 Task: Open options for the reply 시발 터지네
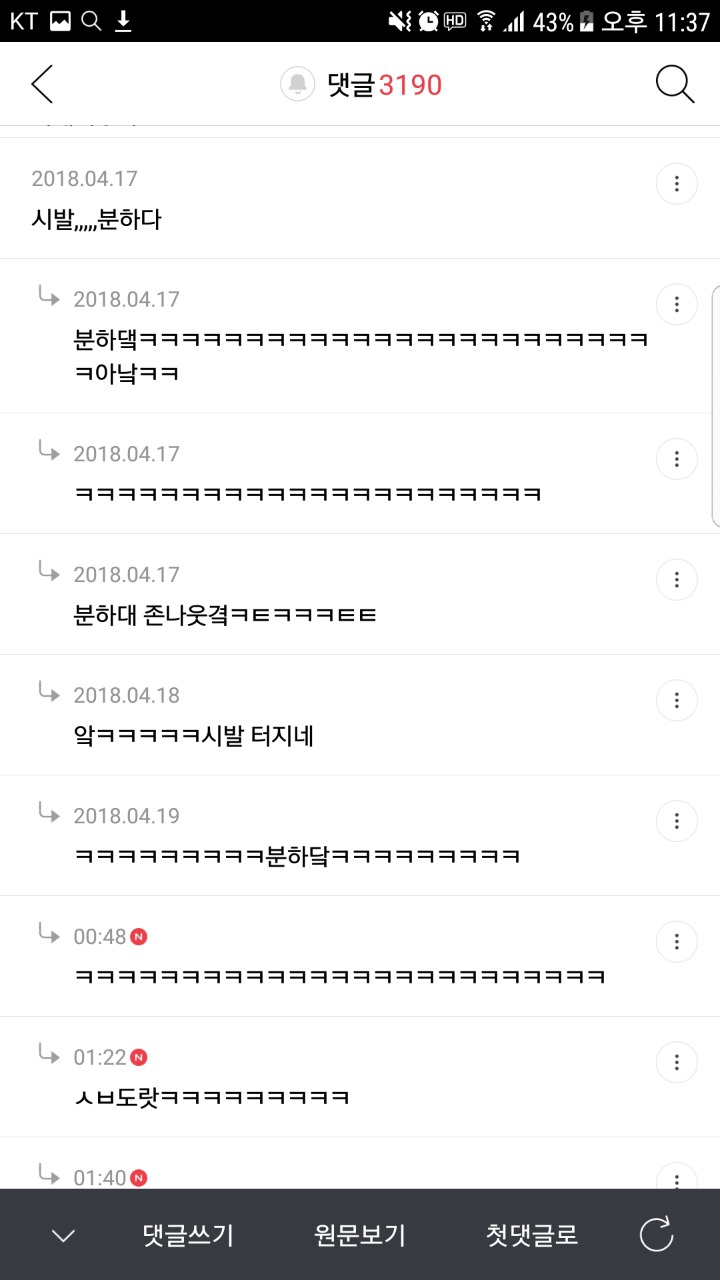(x=677, y=700)
